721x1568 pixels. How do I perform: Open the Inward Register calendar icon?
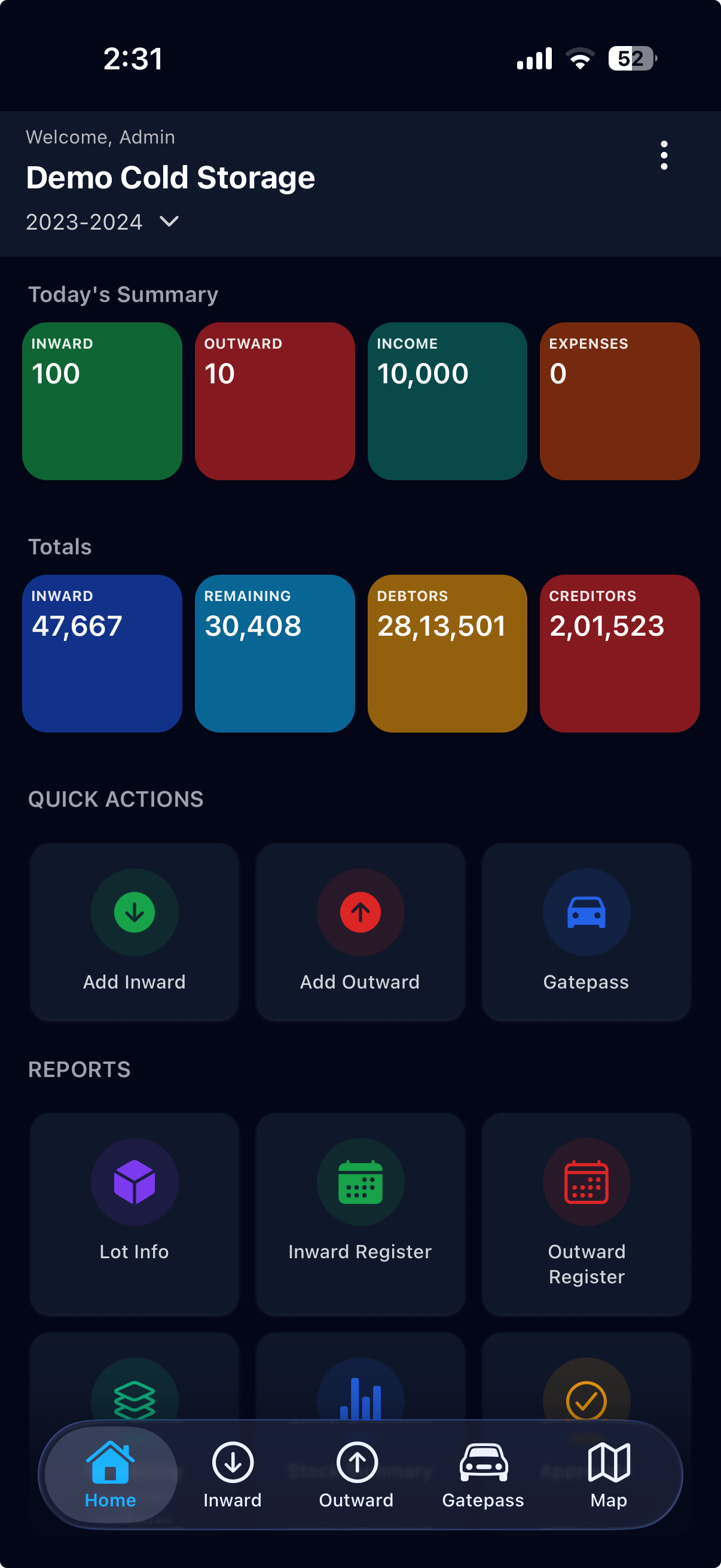pos(360,1181)
